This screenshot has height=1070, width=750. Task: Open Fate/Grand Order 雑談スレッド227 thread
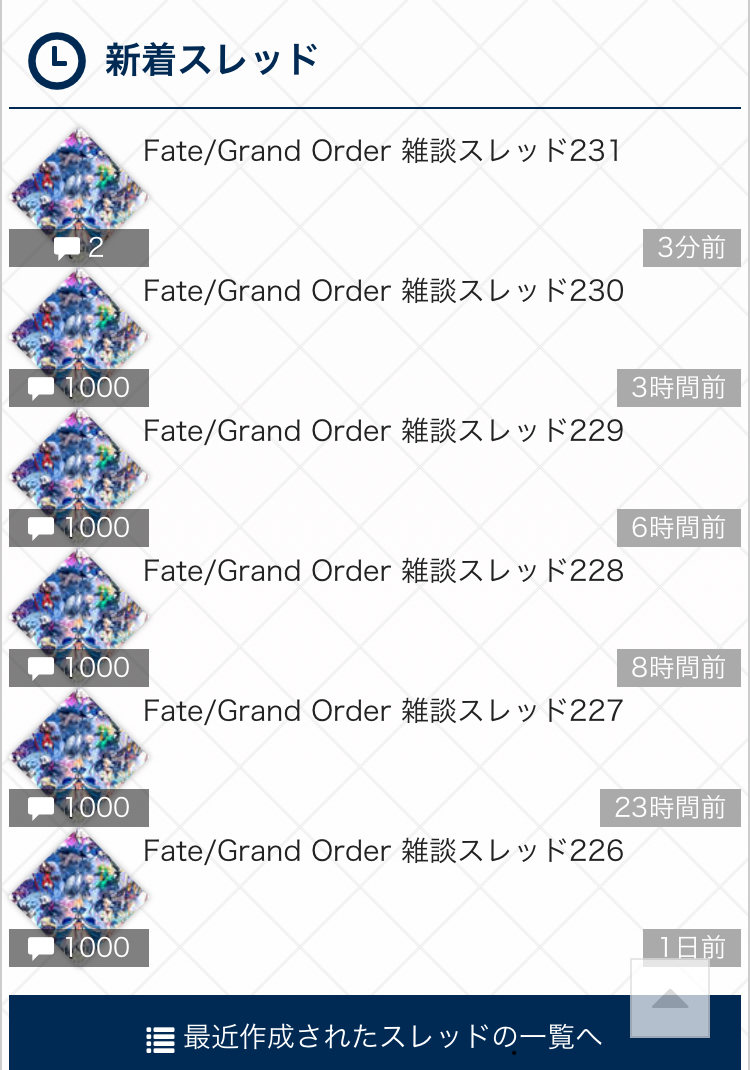coord(375,756)
